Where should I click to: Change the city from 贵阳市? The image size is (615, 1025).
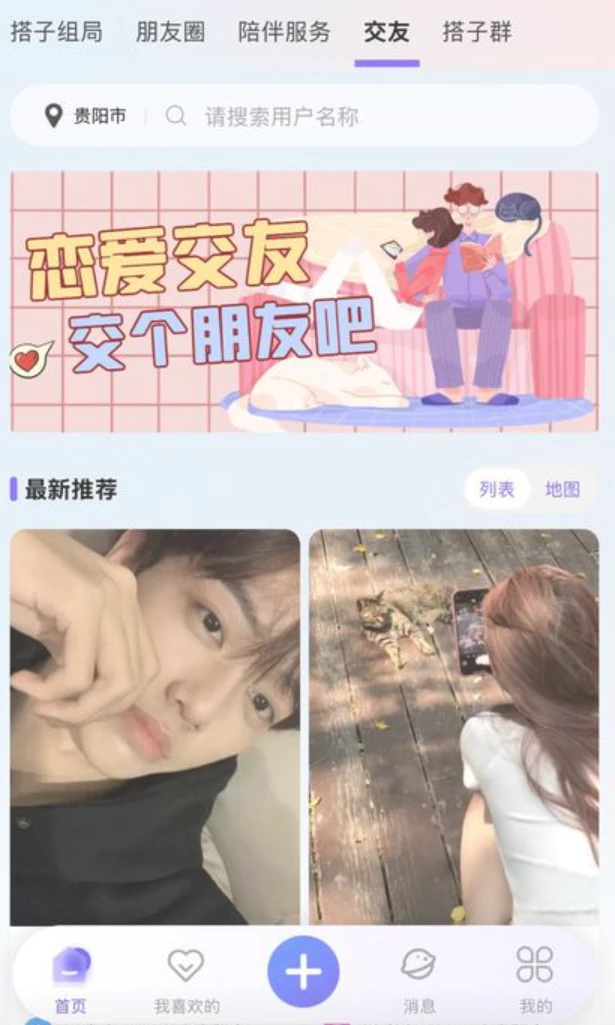coord(86,117)
